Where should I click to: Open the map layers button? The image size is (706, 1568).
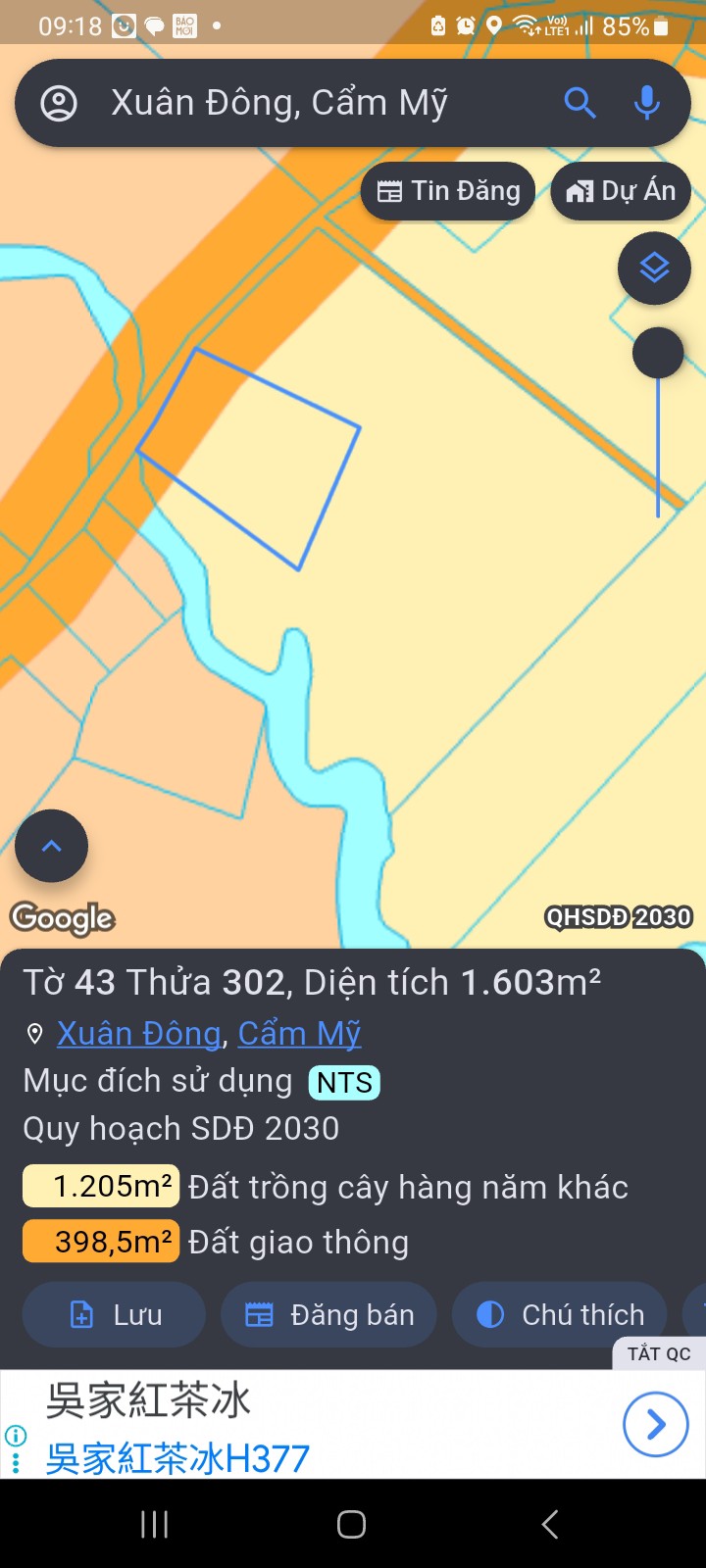(654, 268)
